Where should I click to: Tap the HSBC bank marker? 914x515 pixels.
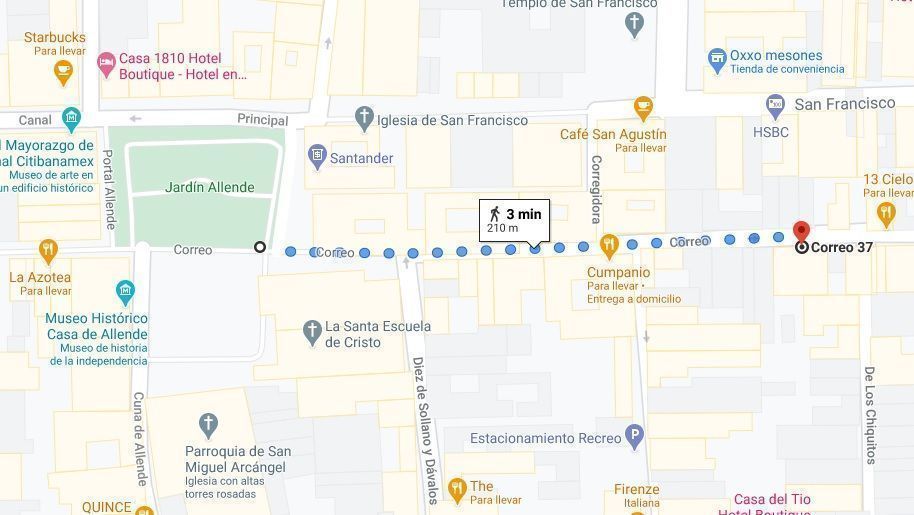tap(775, 104)
